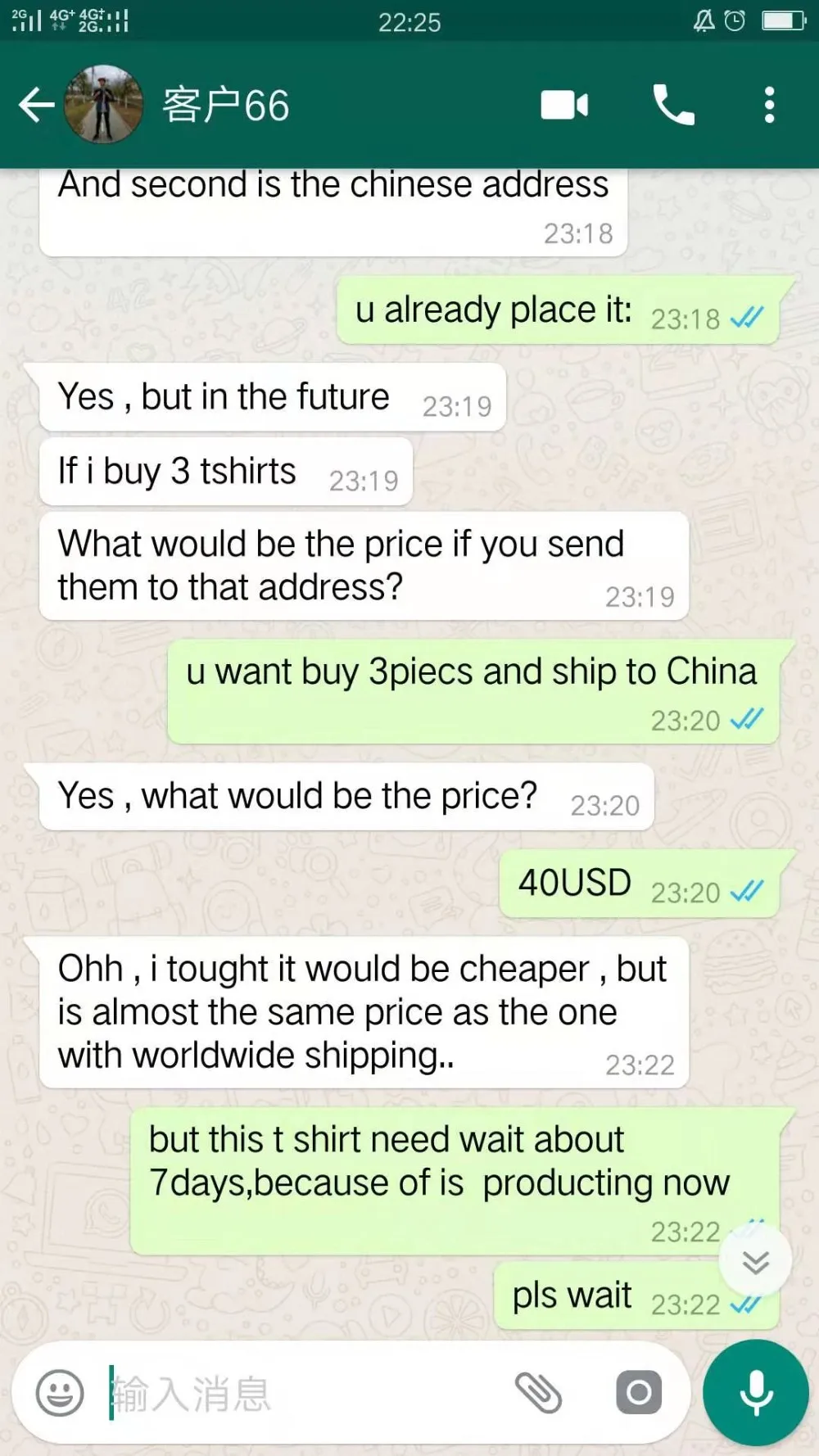Open 客户66 contact profile photo
This screenshot has height=1456, width=819.
coord(103,105)
